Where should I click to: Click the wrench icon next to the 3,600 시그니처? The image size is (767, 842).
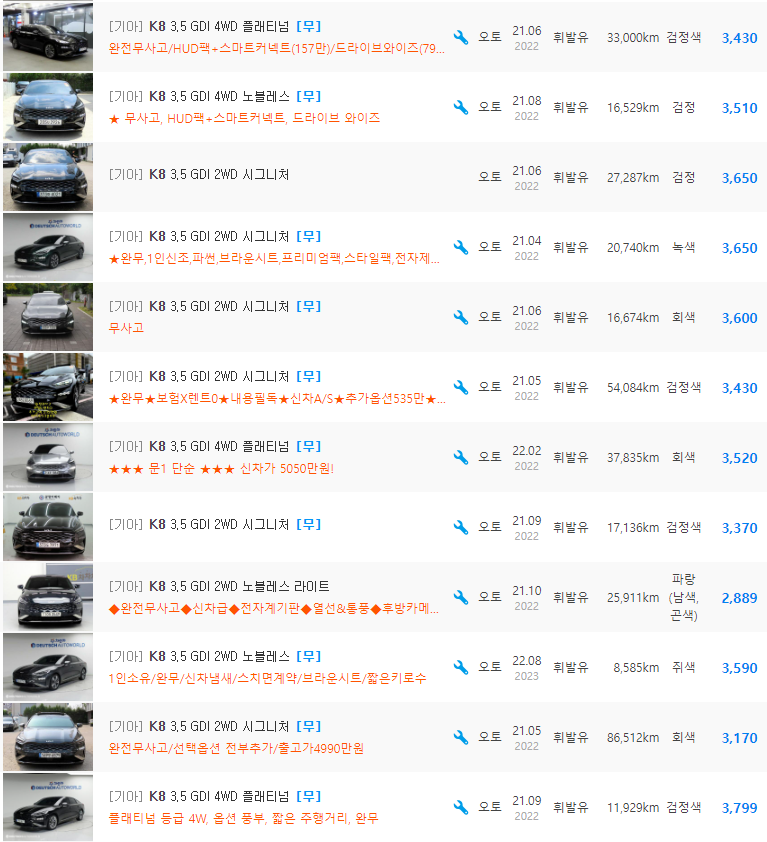coord(460,317)
